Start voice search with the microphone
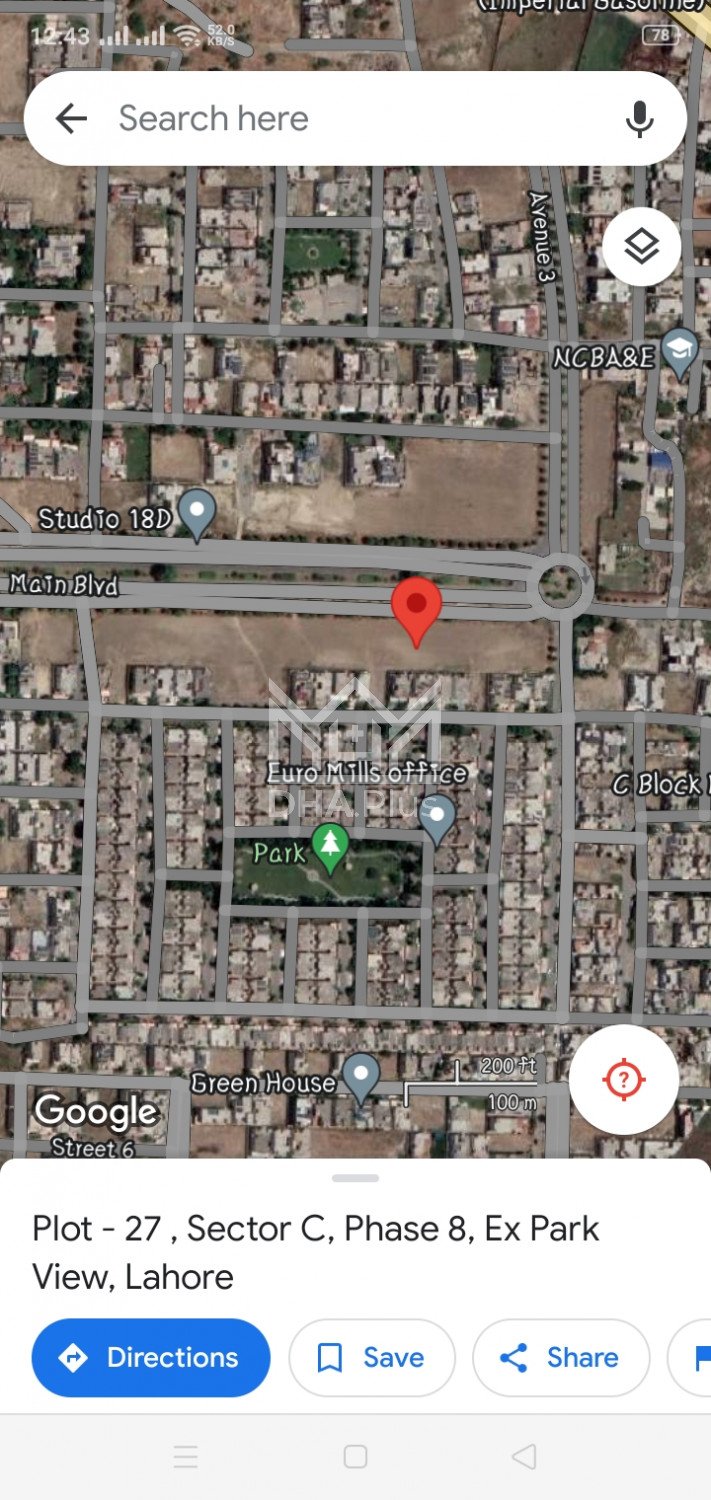This screenshot has width=711, height=1500. coord(639,119)
